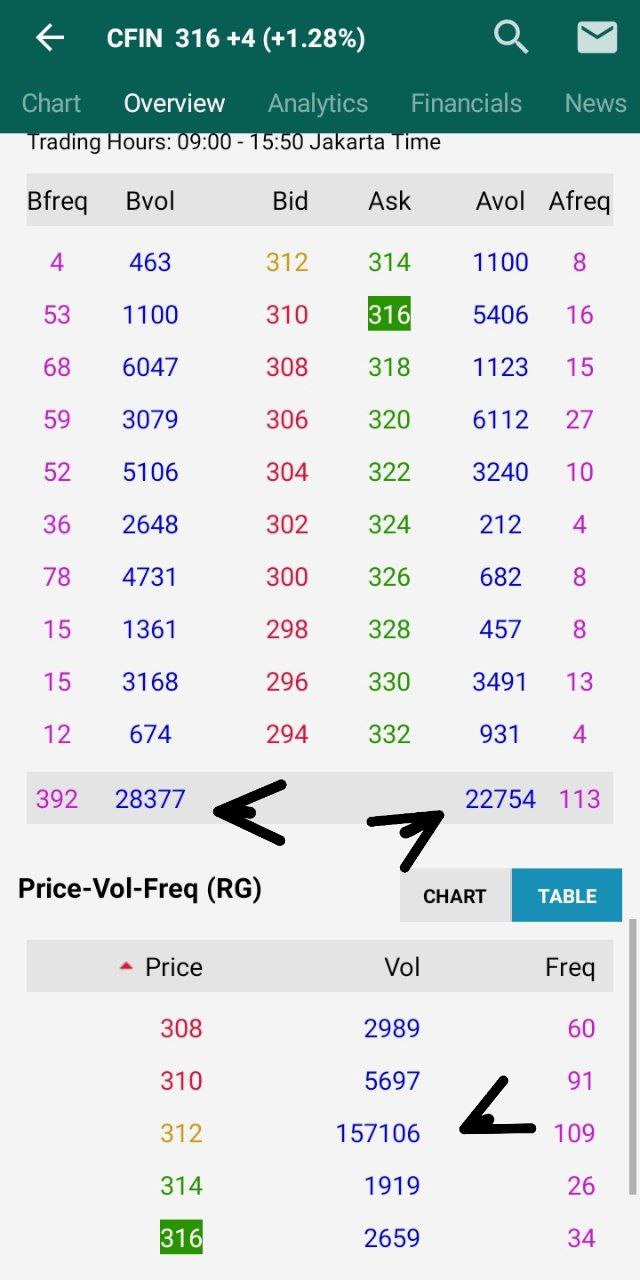
Task: Show Price-Vol-Freq as TABLE
Action: [x=567, y=896]
